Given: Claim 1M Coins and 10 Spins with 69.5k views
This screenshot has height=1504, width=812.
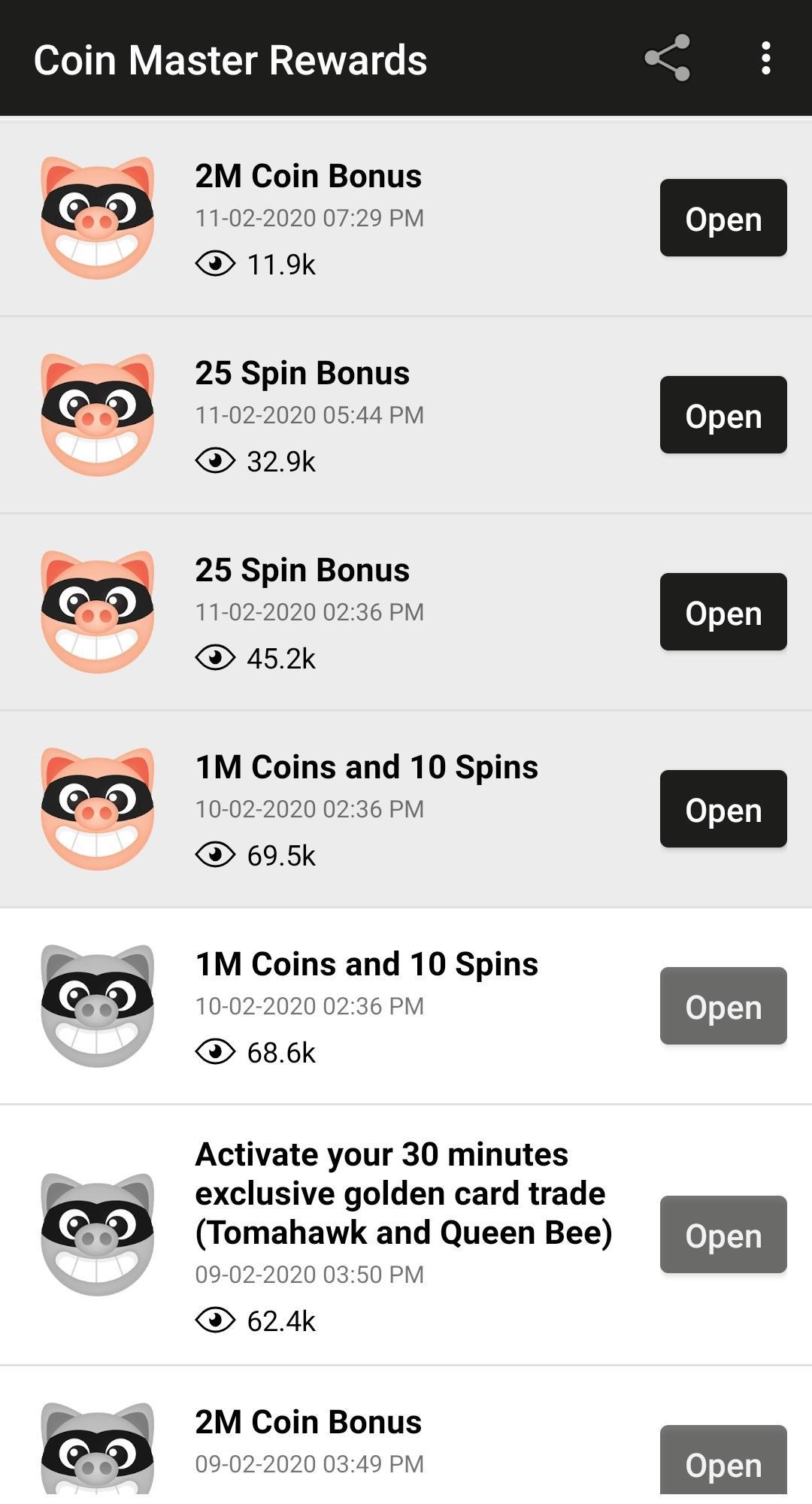Looking at the screenshot, I should [723, 809].
